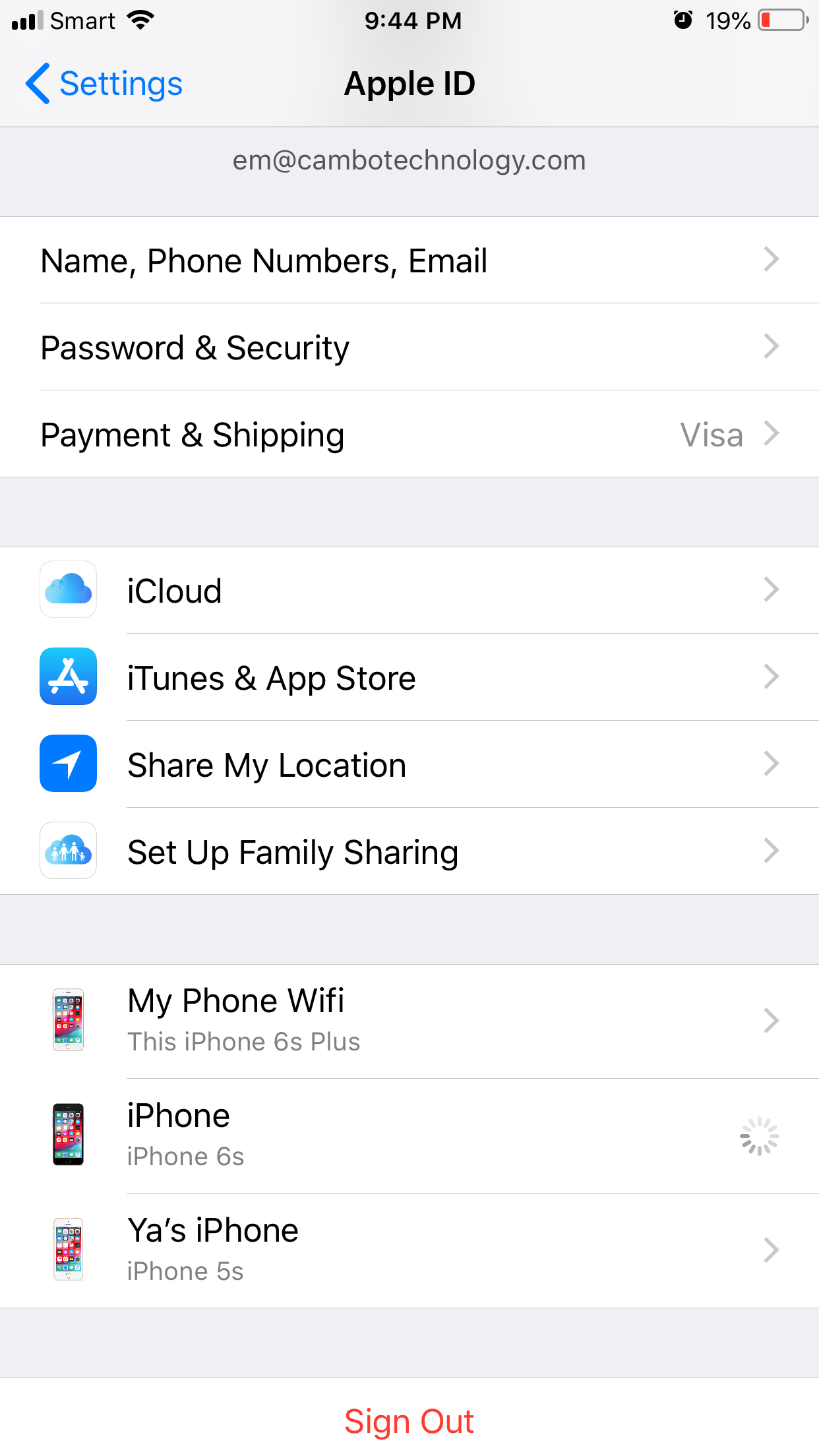Viewport: 819px width, 1456px height.
Task: Open Name, Phone Numbers, Email
Action: point(409,260)
